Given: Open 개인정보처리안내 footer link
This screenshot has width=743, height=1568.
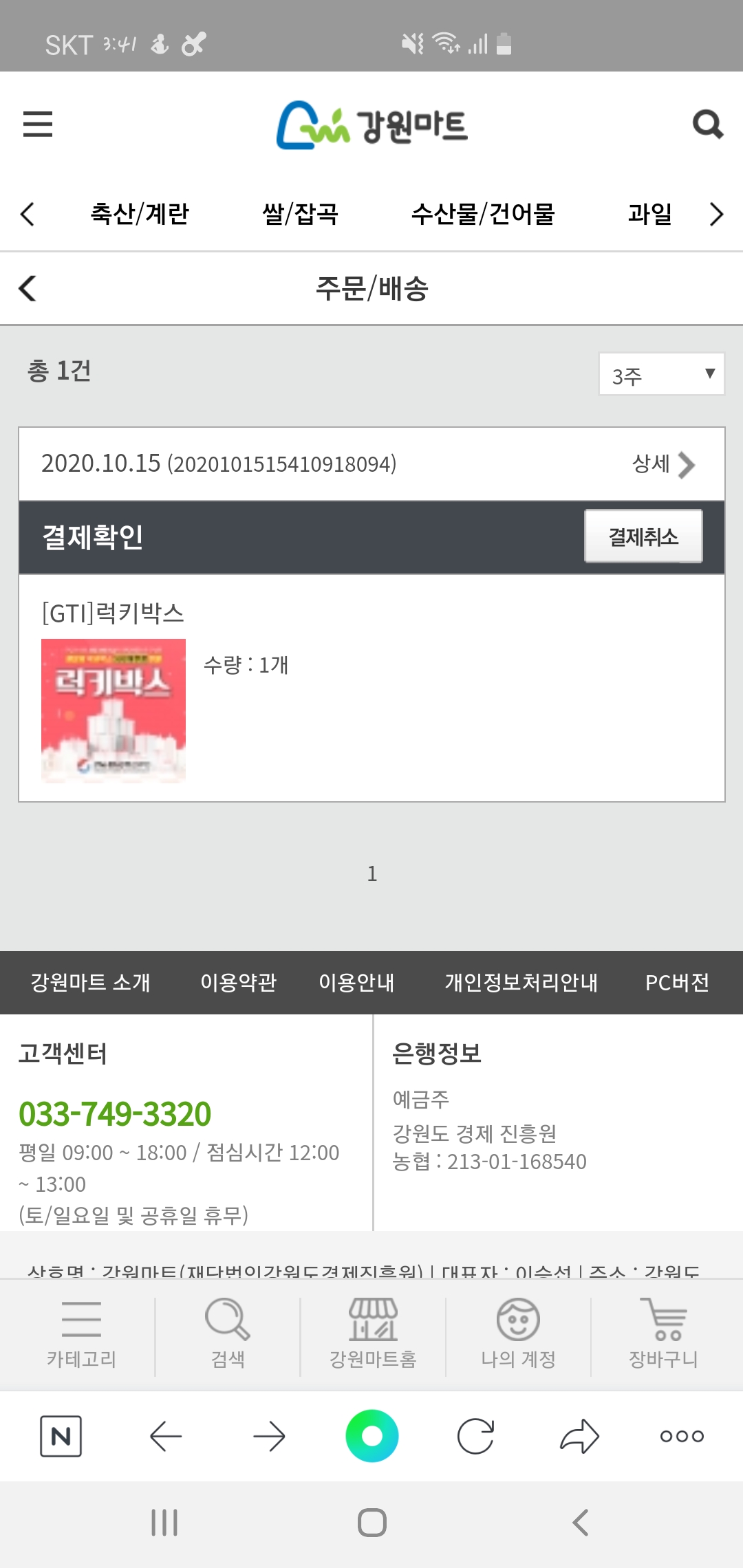Looking at the screenshot, I should [x=521, y=983].
